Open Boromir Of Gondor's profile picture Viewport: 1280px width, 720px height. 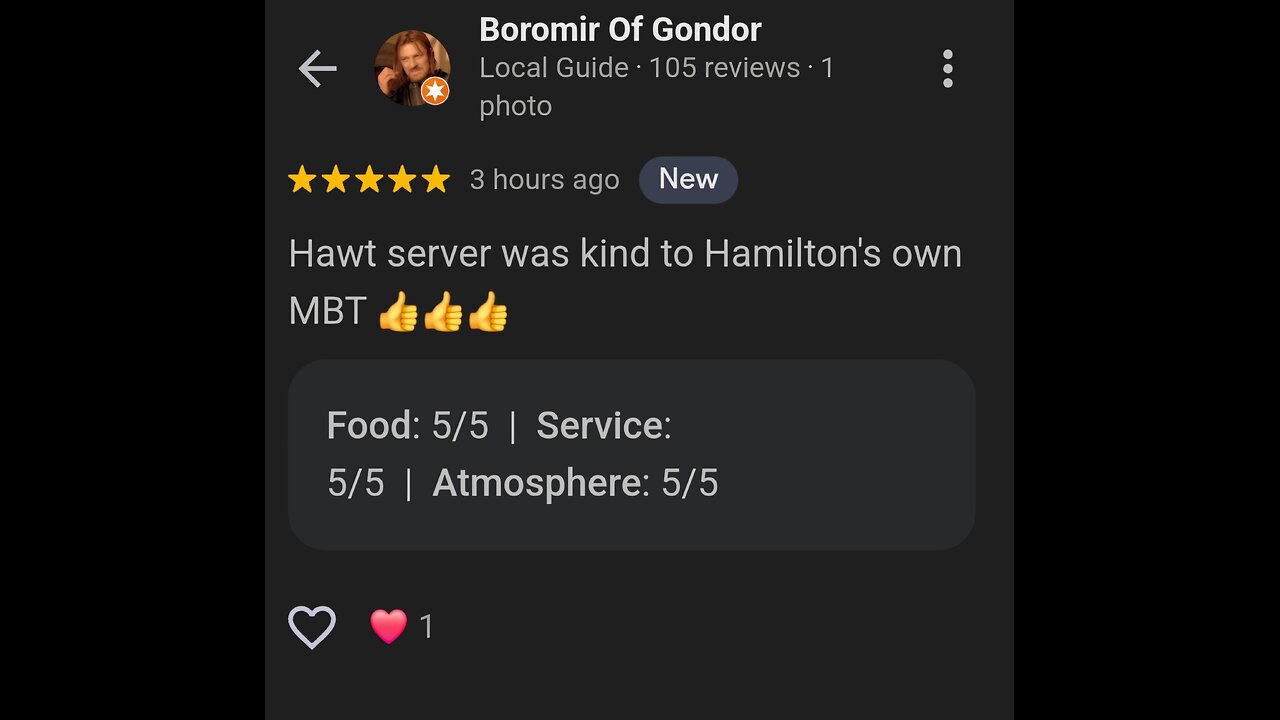[411, 68]
